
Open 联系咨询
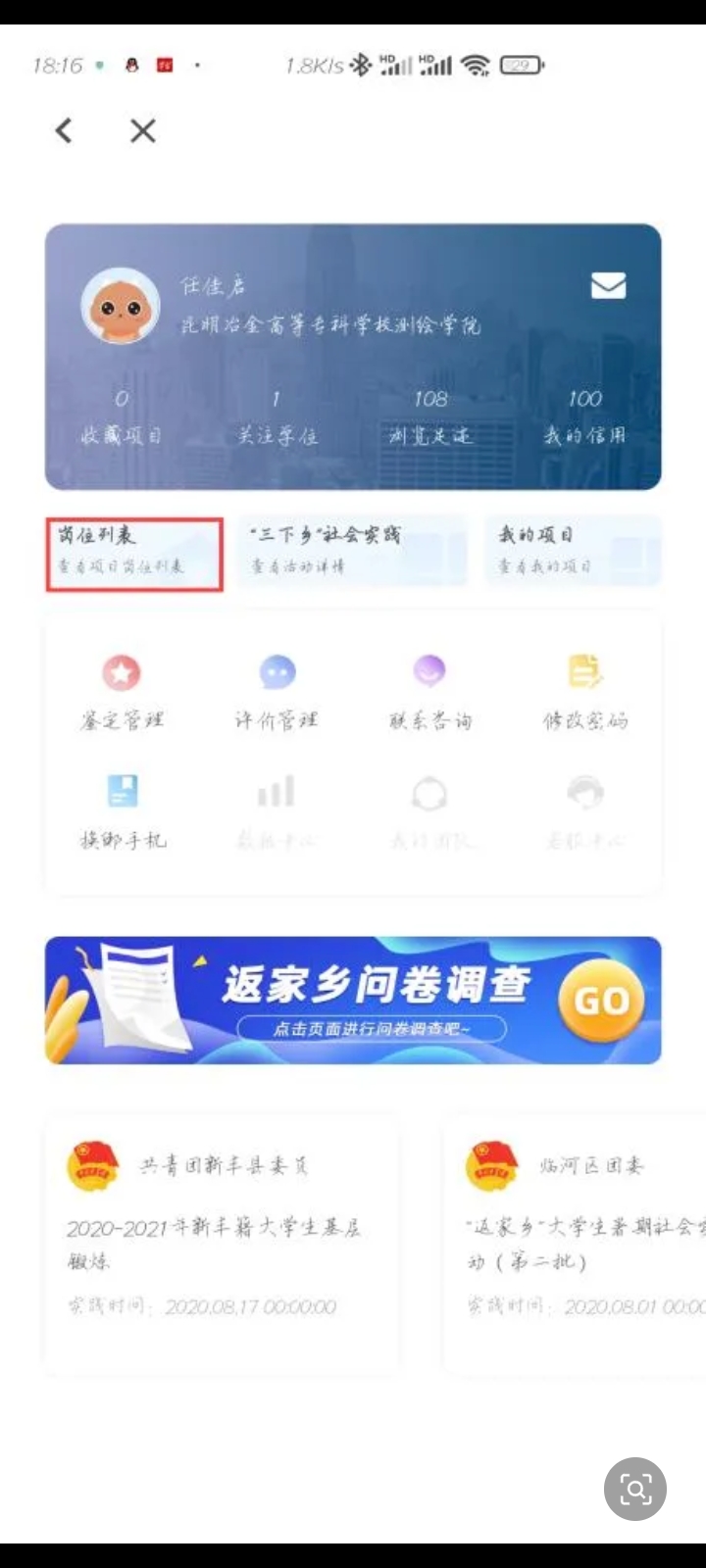pyautogui.click(x=429, y=693)
